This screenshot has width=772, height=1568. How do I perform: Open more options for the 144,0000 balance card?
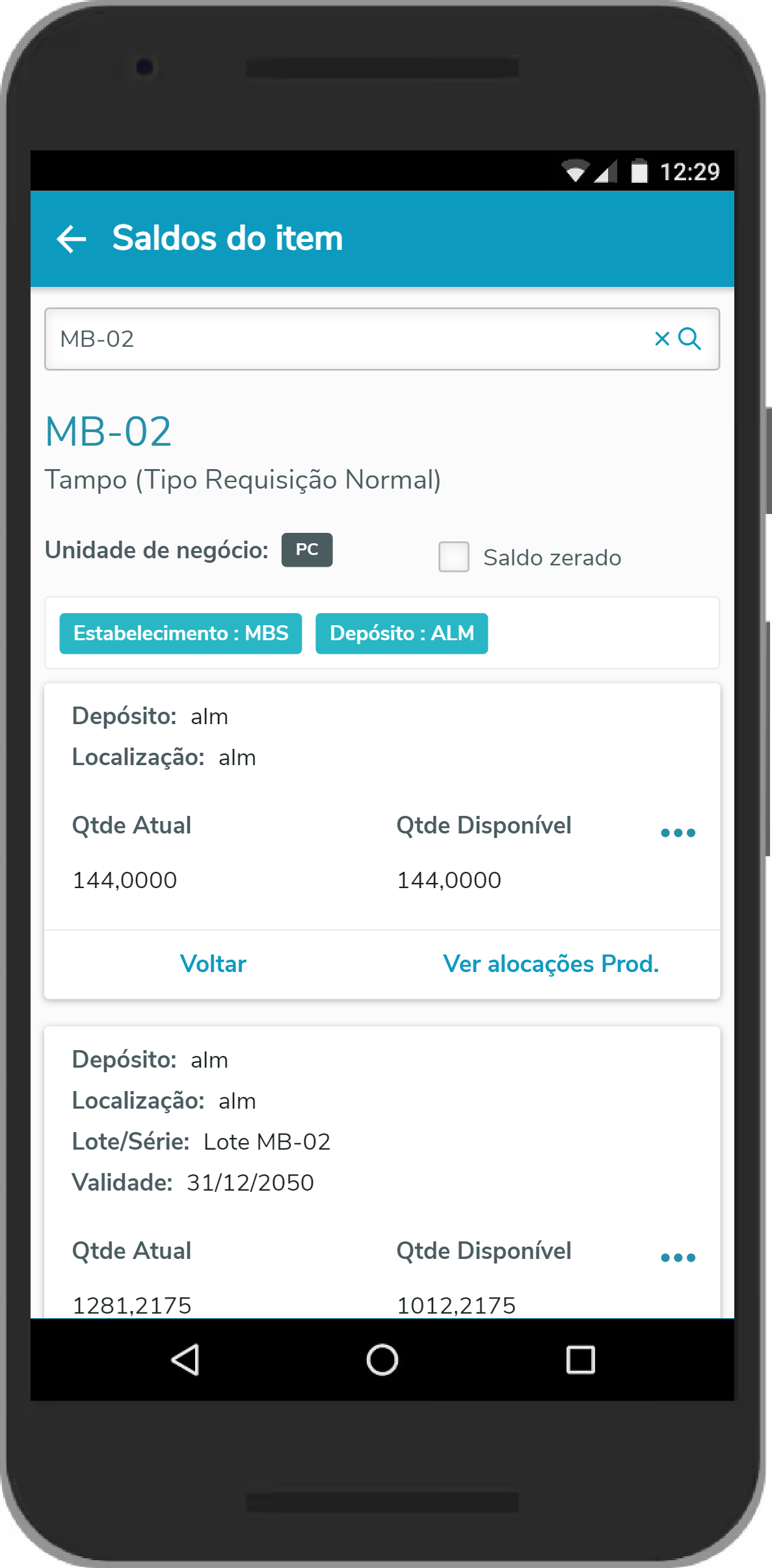pyautogui.click(x=678, y=833)
